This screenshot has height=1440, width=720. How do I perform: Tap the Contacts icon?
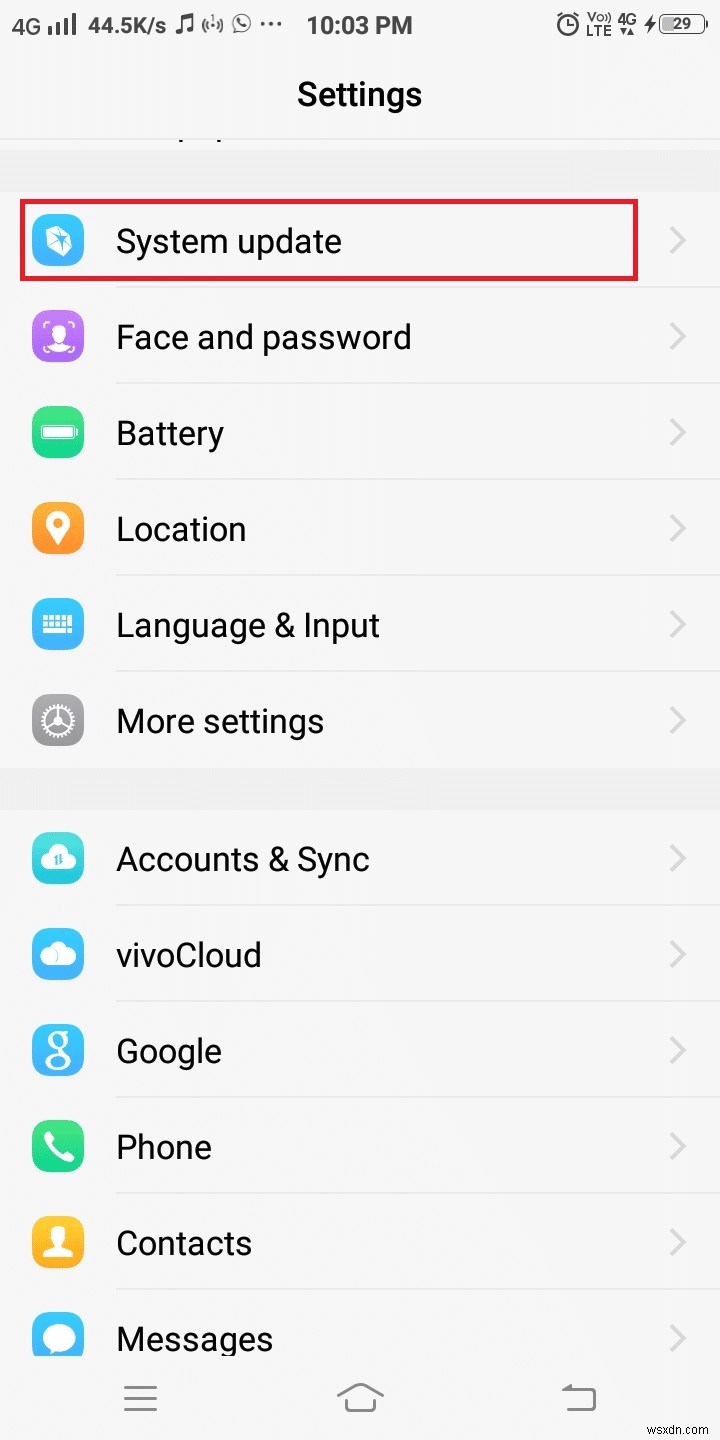[x=57, y=1243]
